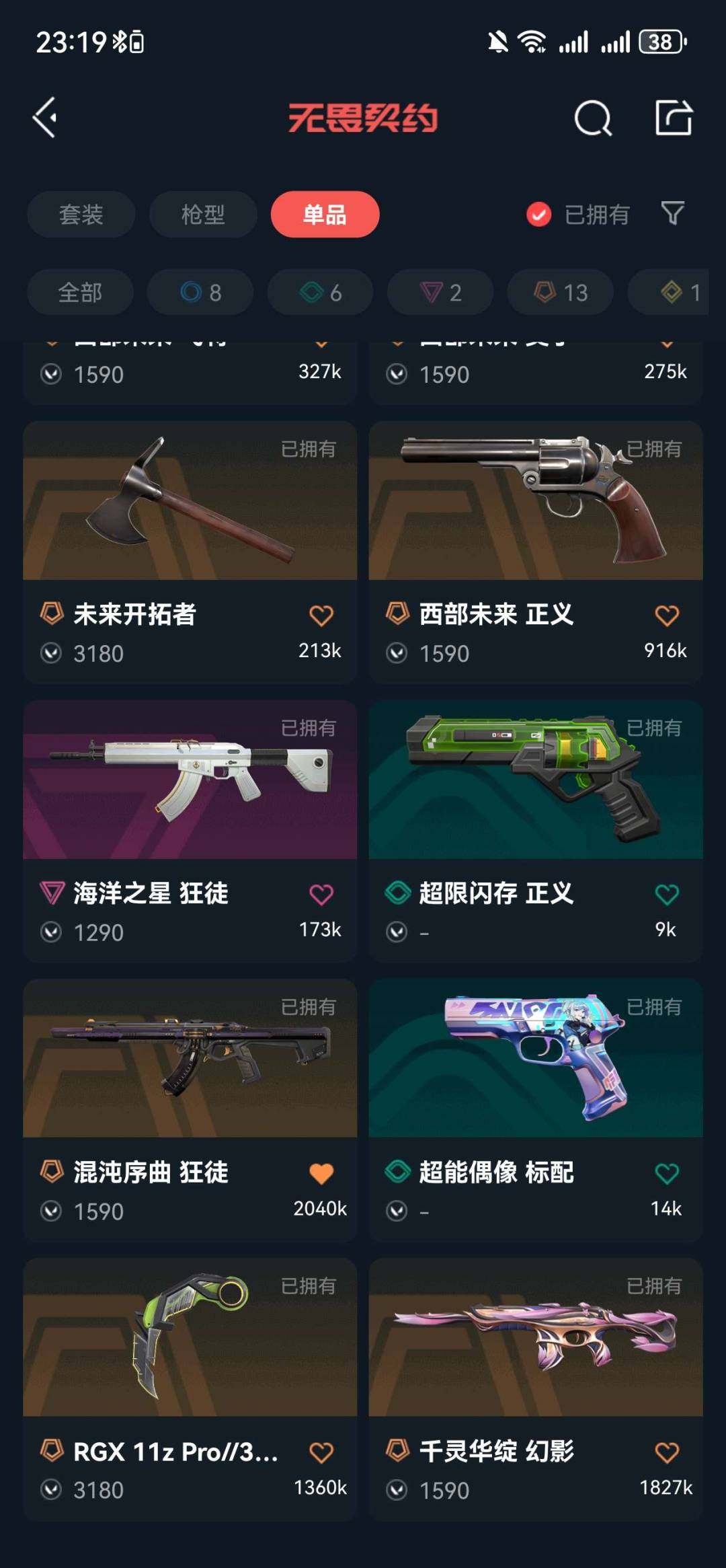Go back using the back arrow
Viewport: 726px width, 1568px height.
pyautogui.click(x=43, y=118)
